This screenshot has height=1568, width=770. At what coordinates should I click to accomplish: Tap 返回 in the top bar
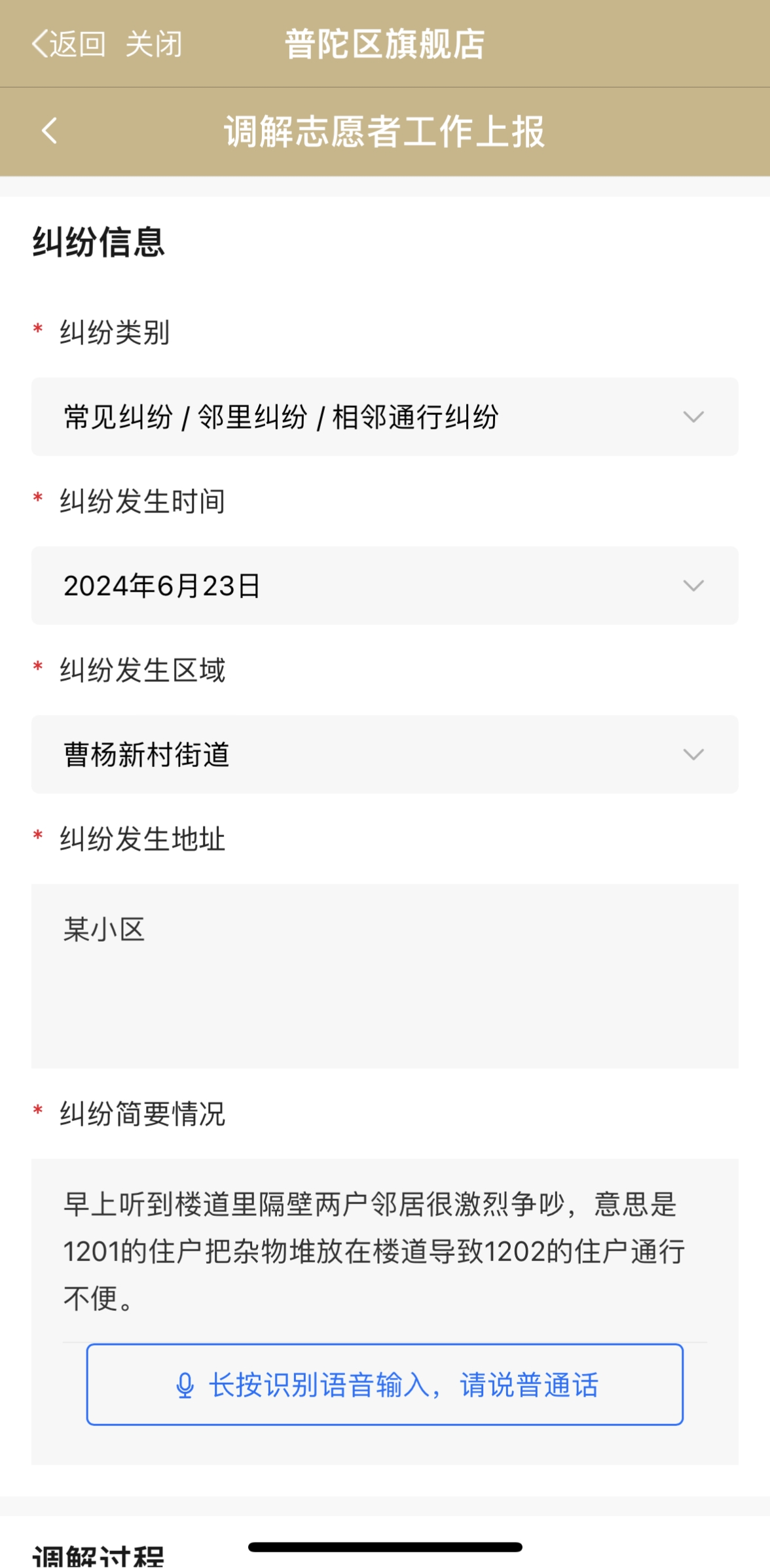coord(69,44)
